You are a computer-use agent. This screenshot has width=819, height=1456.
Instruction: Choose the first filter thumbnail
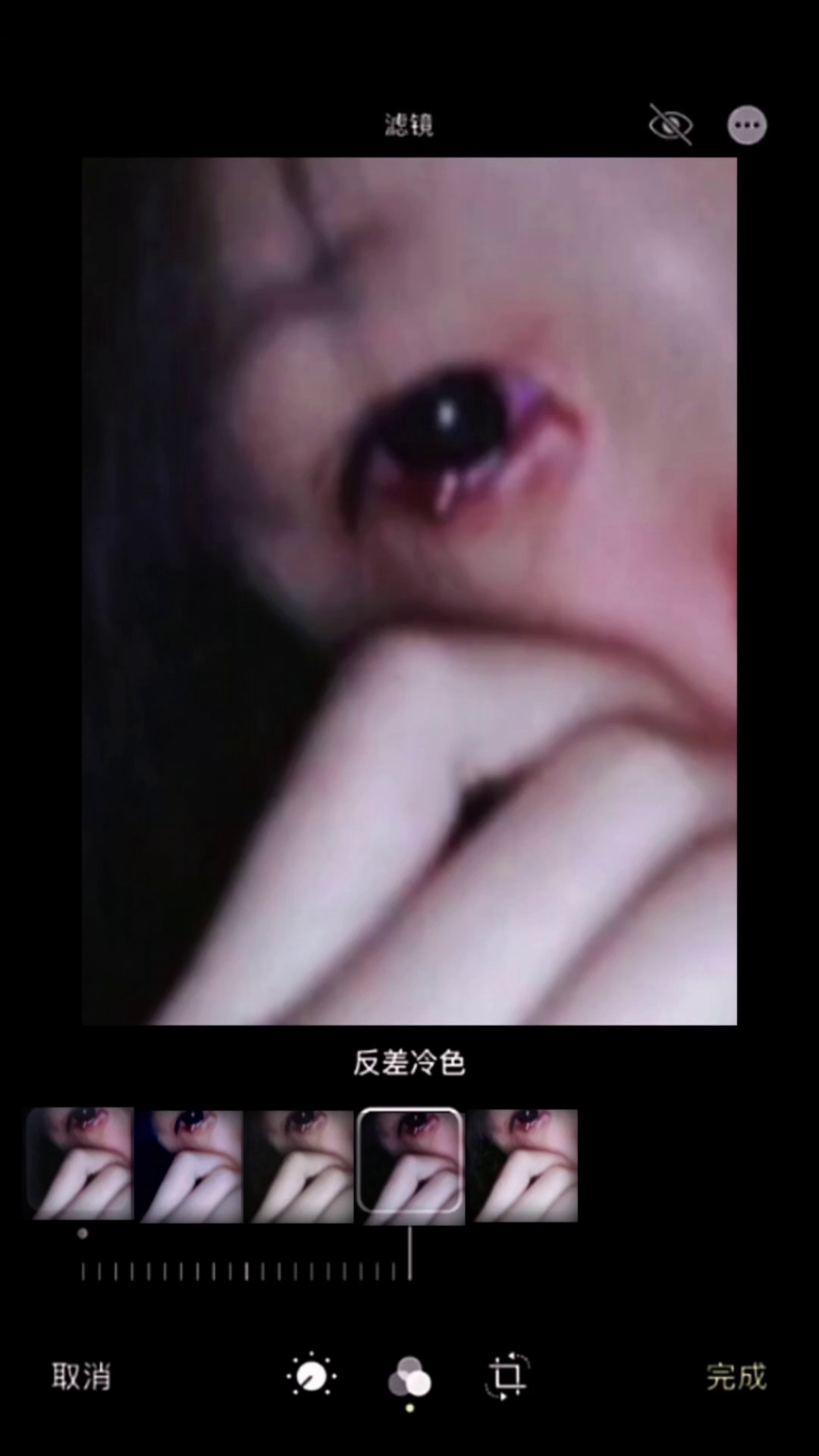click(x=80, y=1165)
